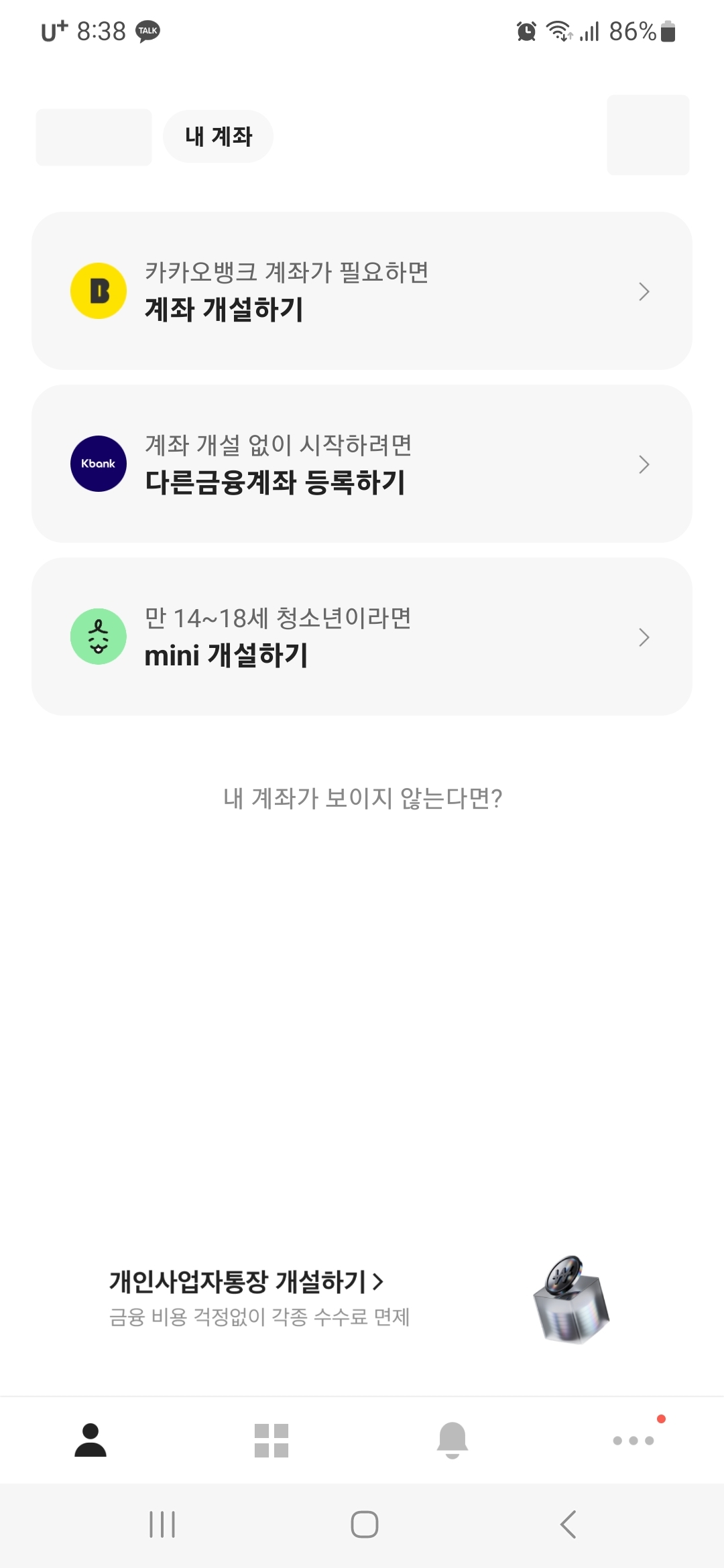Expand the mini 개설하기 card chevron

(x=644, y=637)
